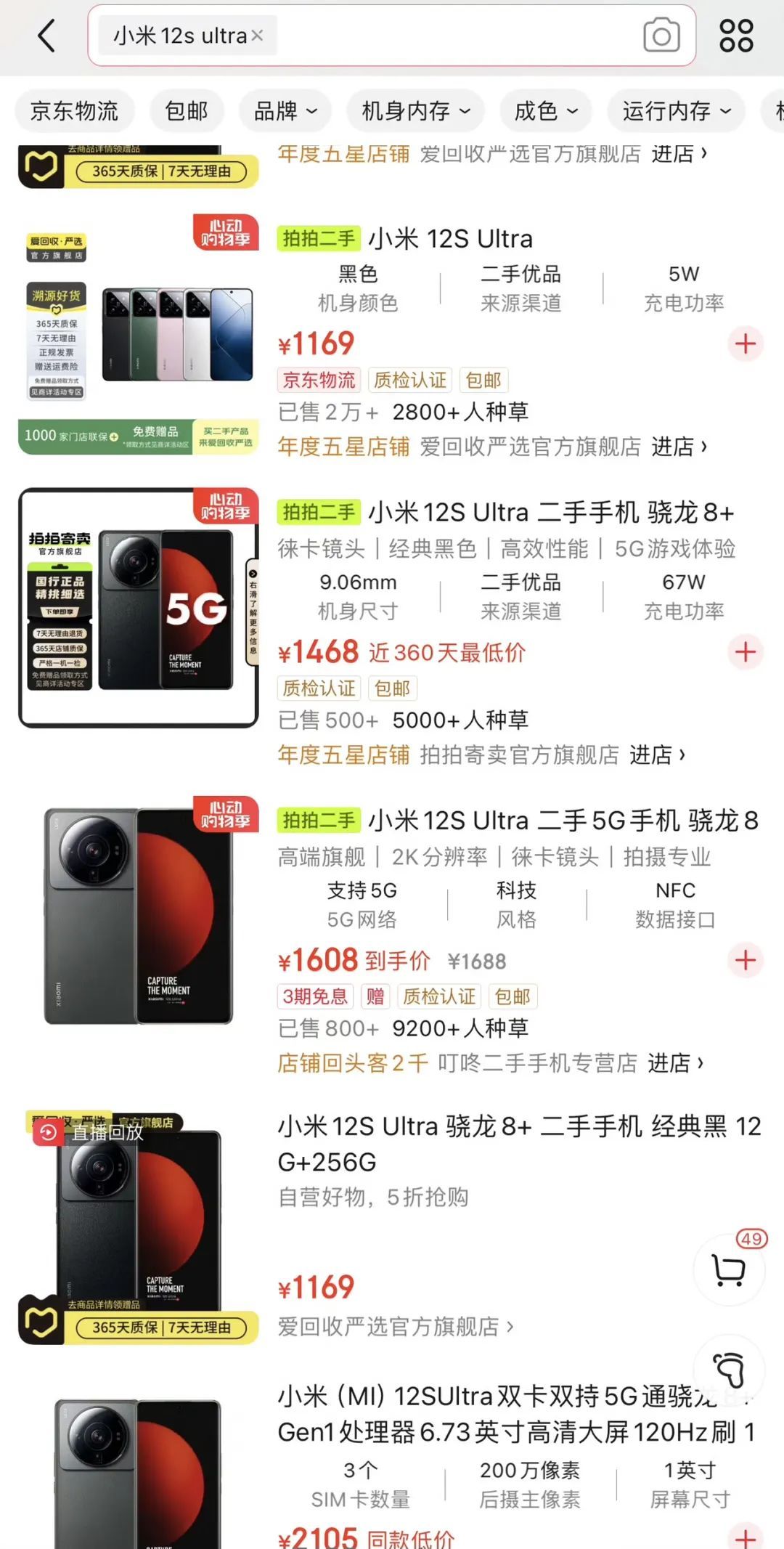Expand the 品牌 filter dropdown
Image resolution: width=784 pixels, height=1549 pixels.
pyautogui.click(x=285, y=111)
